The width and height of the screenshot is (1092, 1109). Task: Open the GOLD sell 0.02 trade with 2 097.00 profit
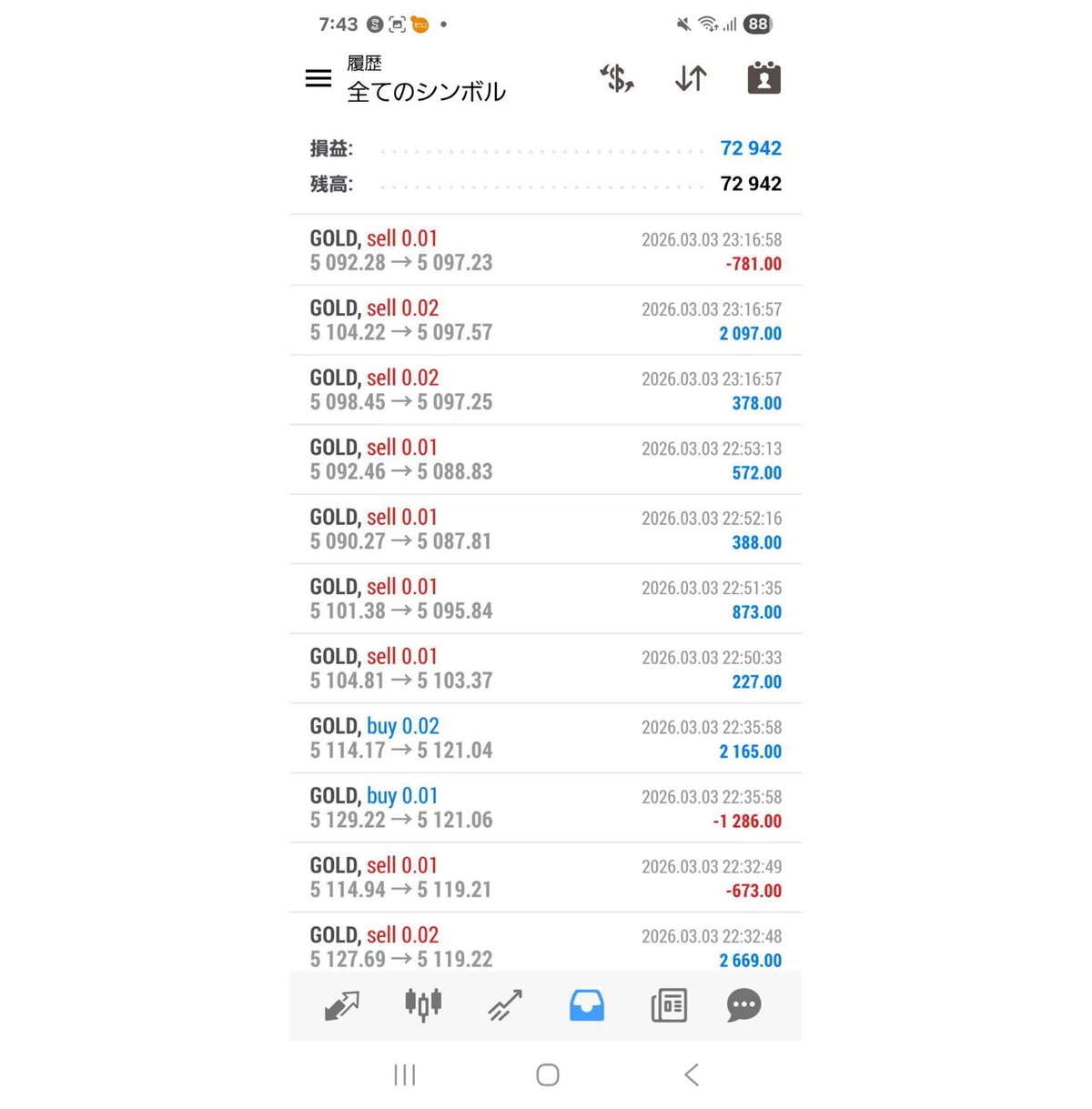pos(546,320)
